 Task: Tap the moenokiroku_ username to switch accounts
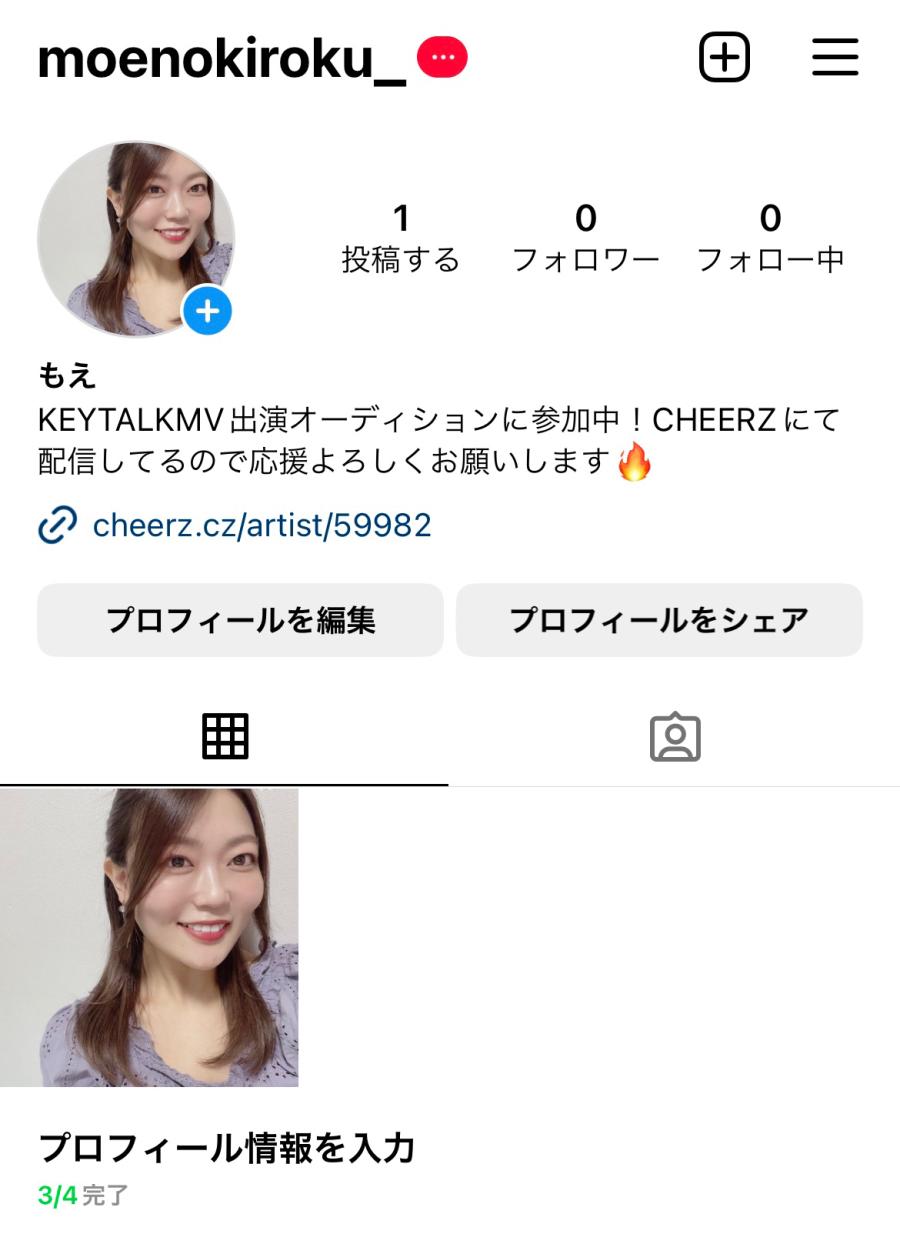(222, 59)
